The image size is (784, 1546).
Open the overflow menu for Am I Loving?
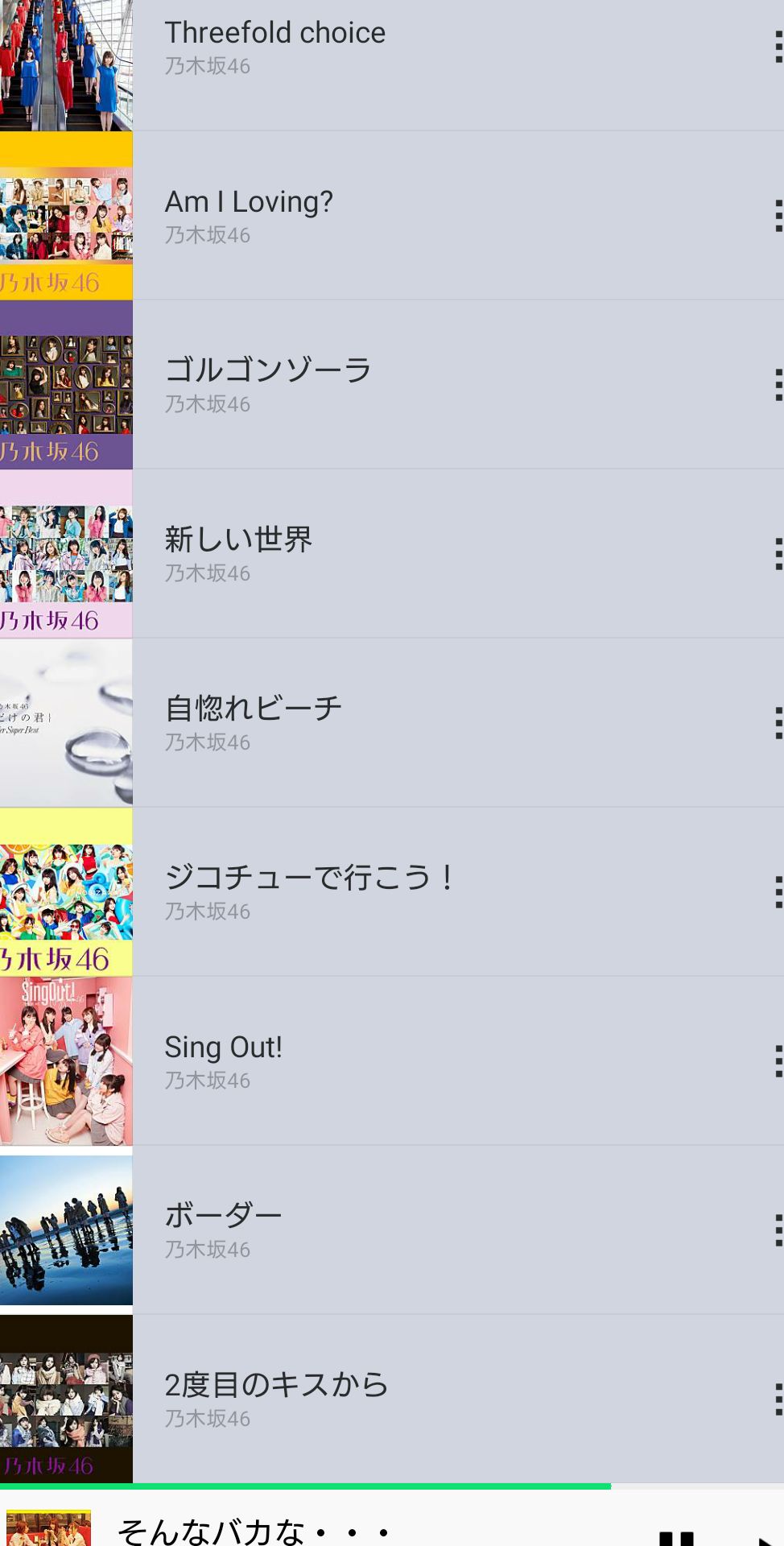(x=776, y=216)
